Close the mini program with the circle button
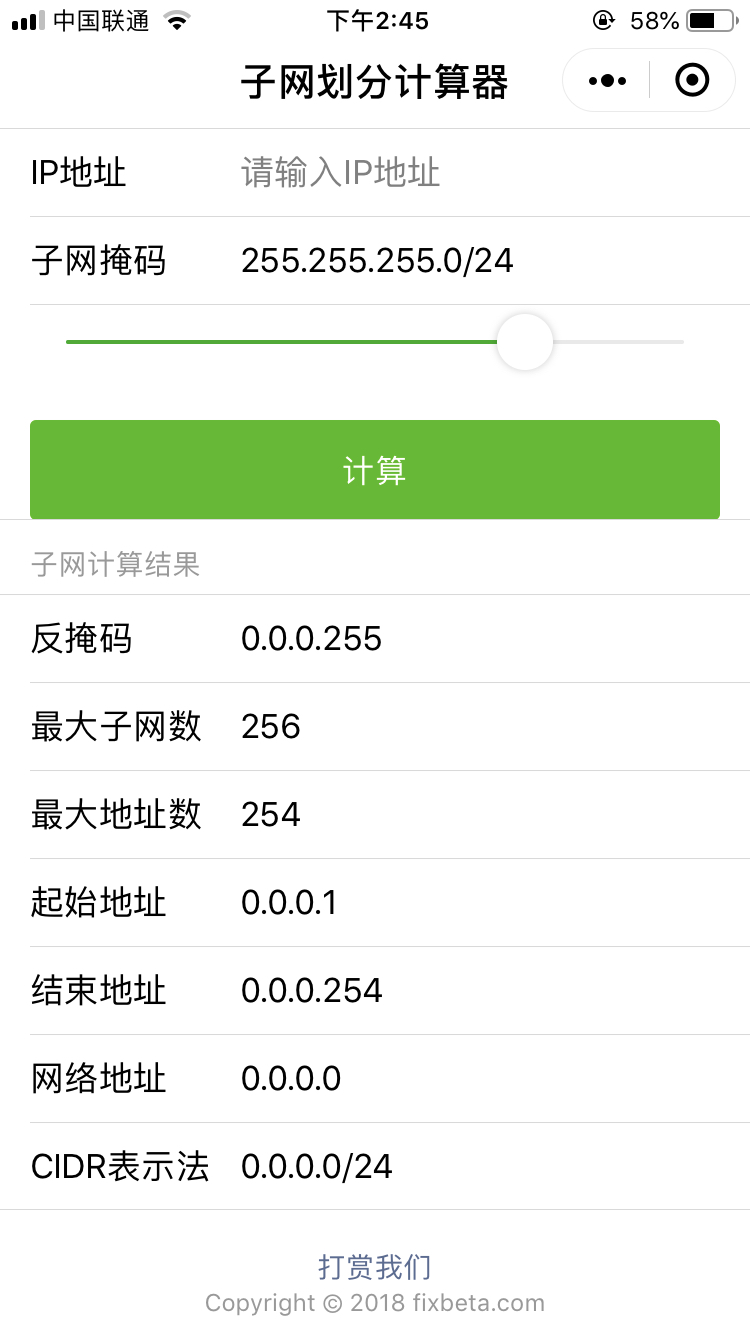Image resolution: width=750 pixels, height=1334 pixels. [x=692, y=80]
